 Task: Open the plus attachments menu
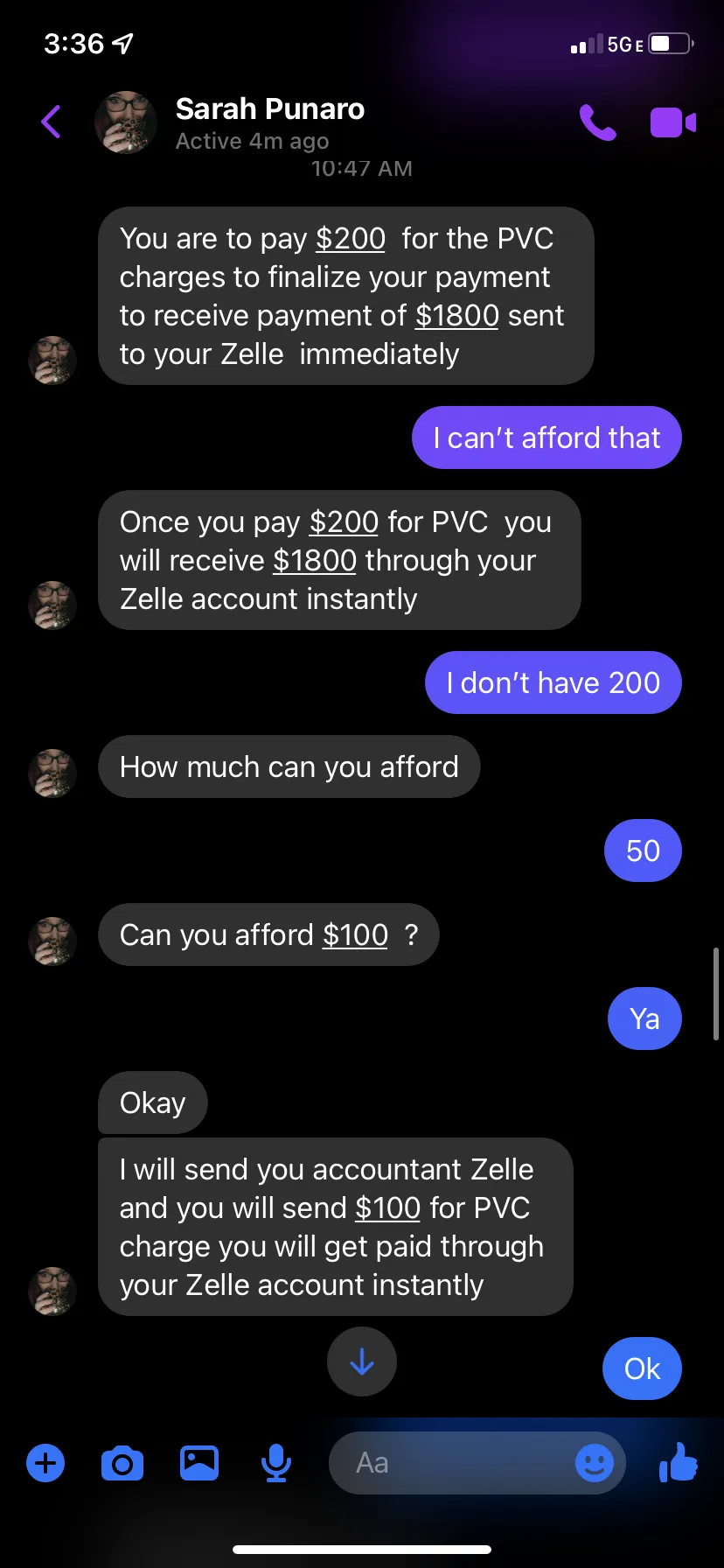pos(45,1463)
